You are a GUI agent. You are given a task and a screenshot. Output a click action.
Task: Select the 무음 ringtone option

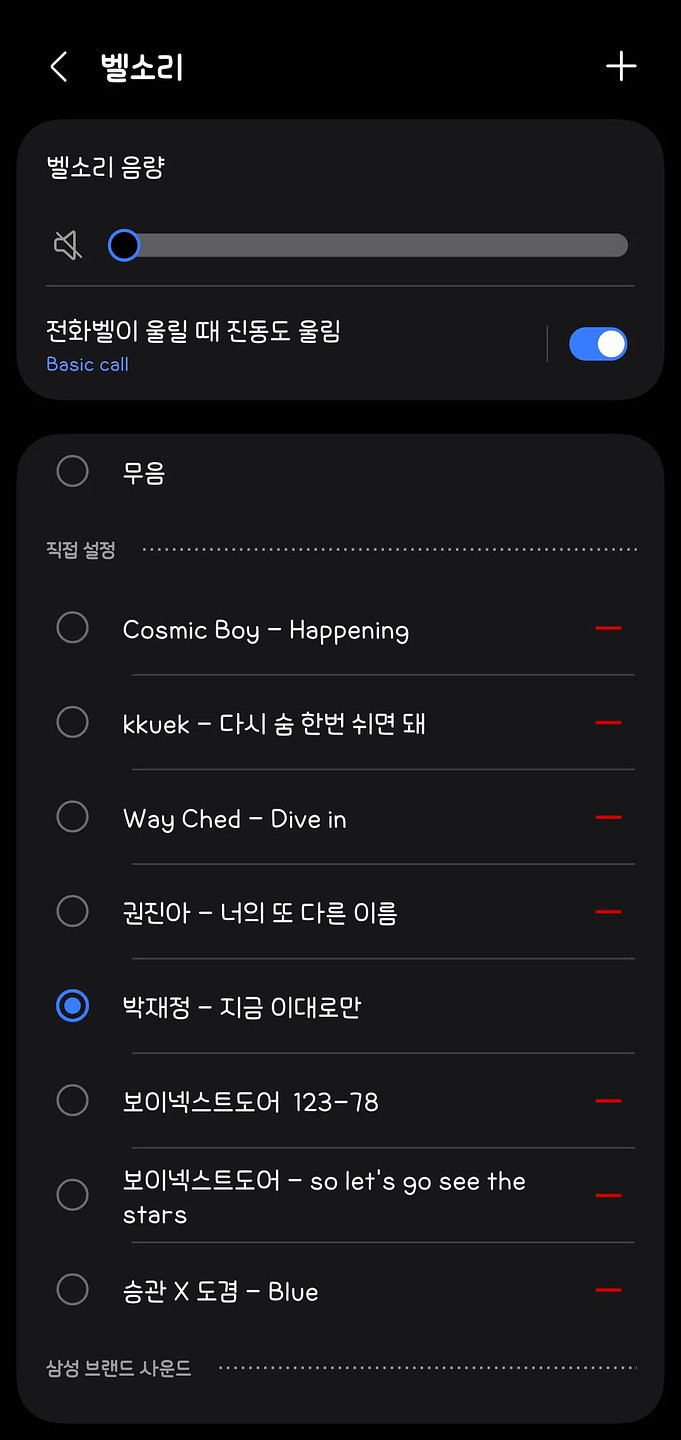(73, 472)
